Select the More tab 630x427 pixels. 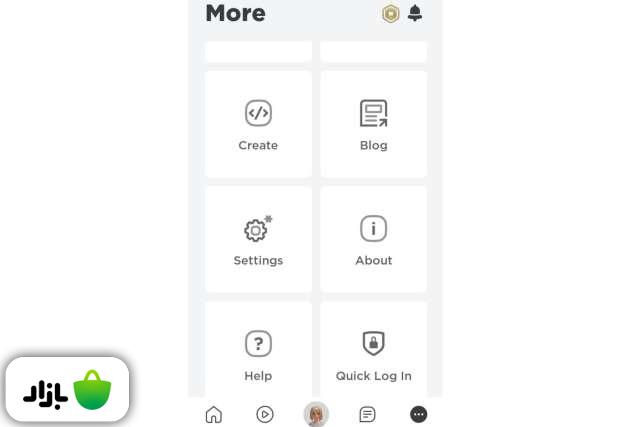pyautogui.click(x=418, y=414)
